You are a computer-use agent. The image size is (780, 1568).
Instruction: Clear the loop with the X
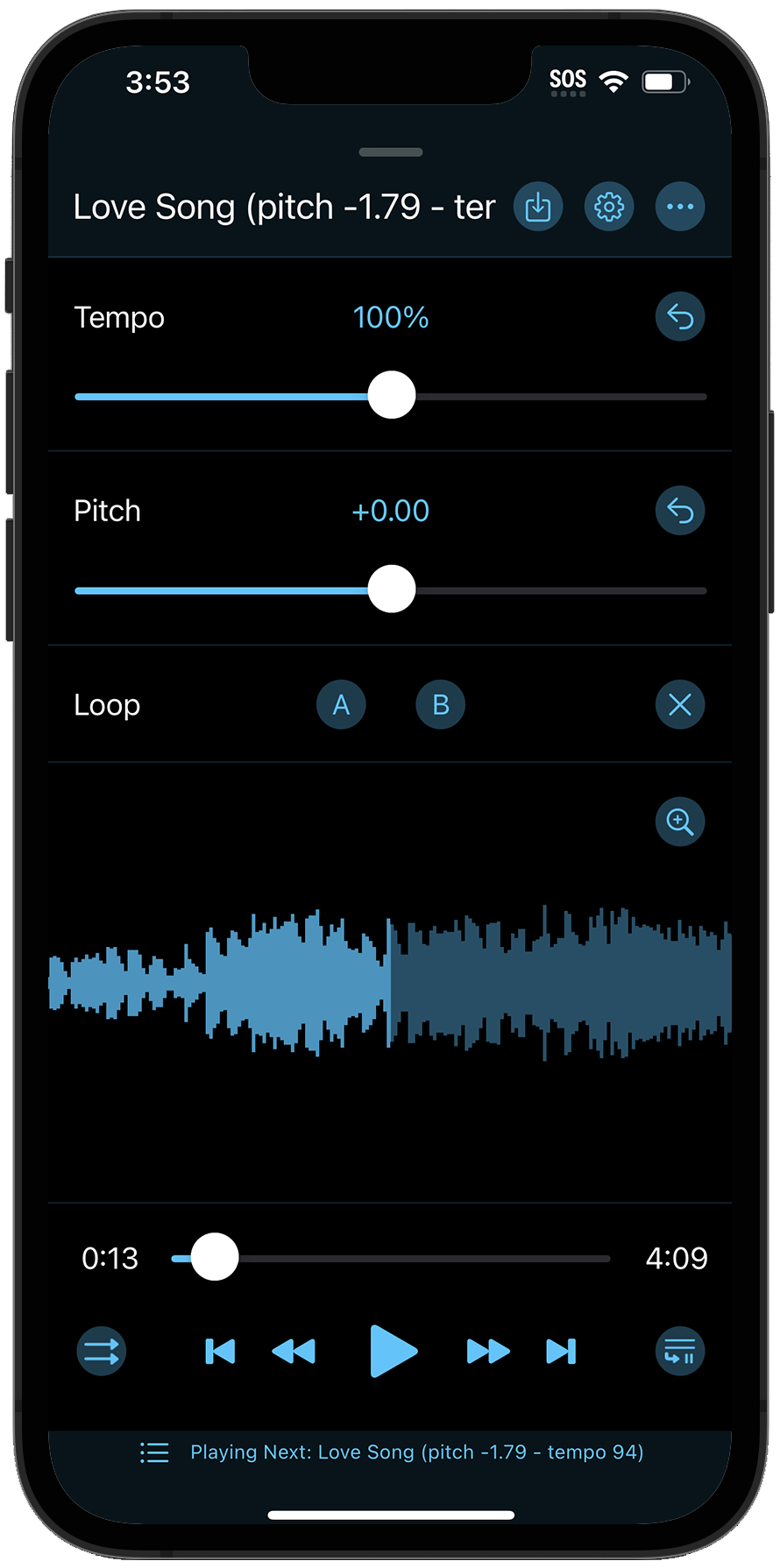pos(680,705)
